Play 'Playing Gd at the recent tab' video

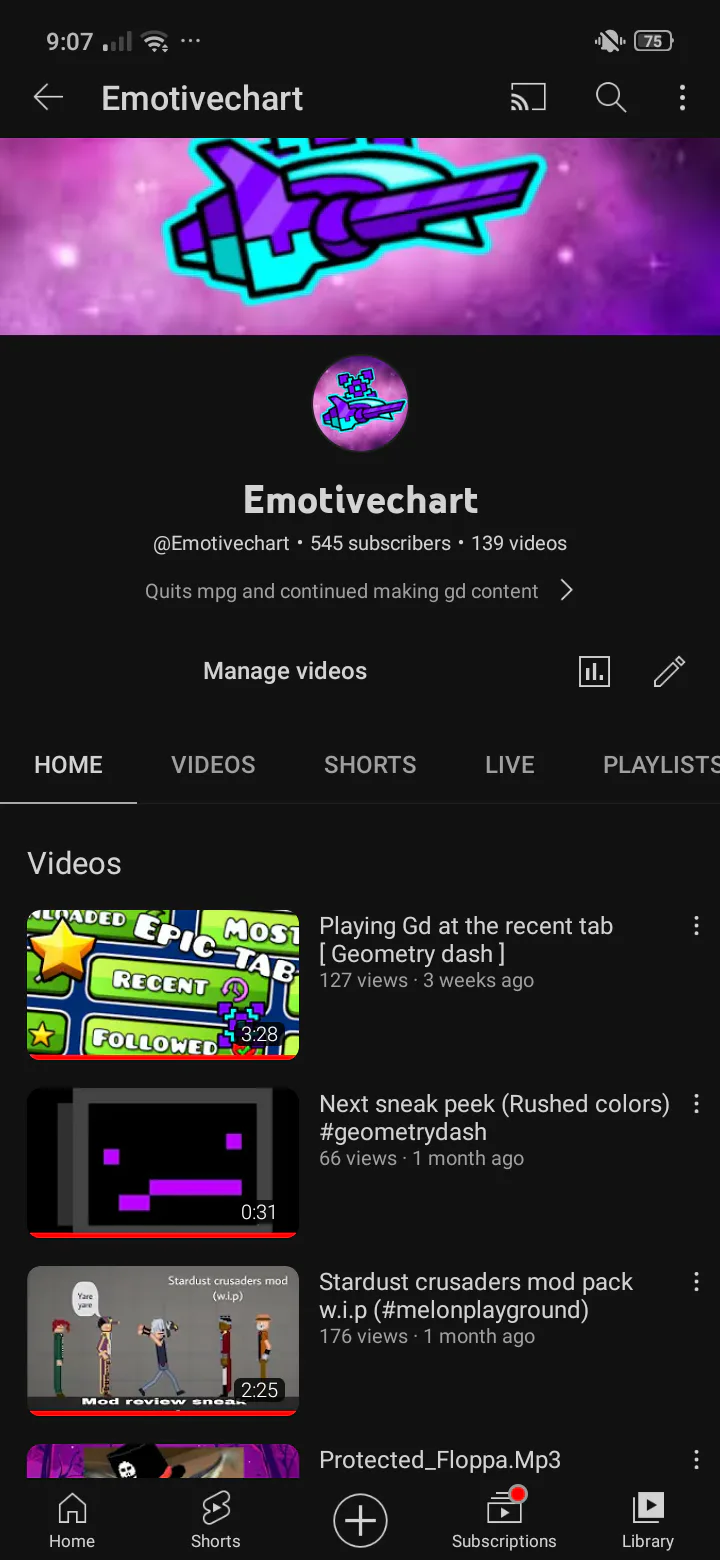click(163, 984)
